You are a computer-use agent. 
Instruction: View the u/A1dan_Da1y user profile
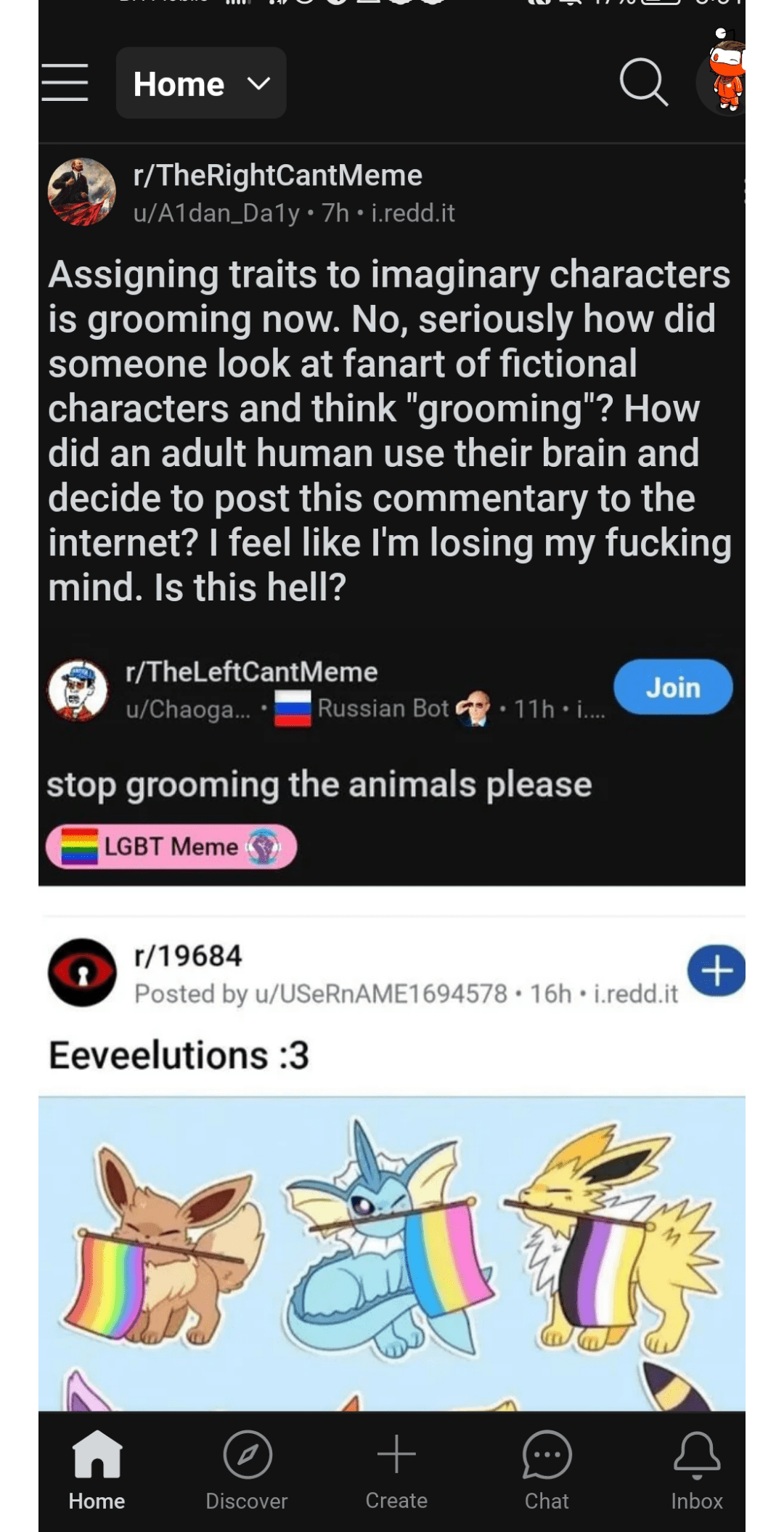click(x=216, y=213)
